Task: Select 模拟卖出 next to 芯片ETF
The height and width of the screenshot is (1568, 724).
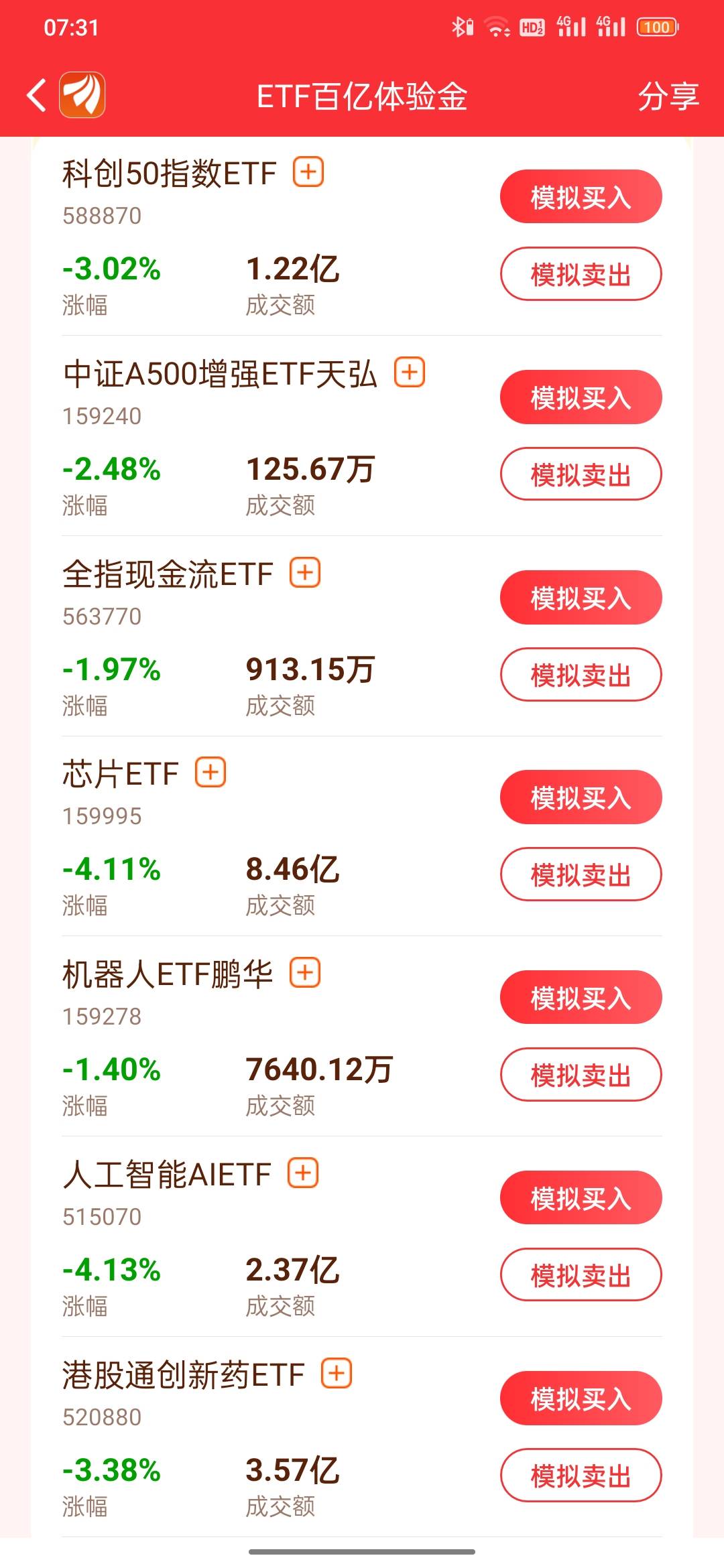Action: point(581,874)
